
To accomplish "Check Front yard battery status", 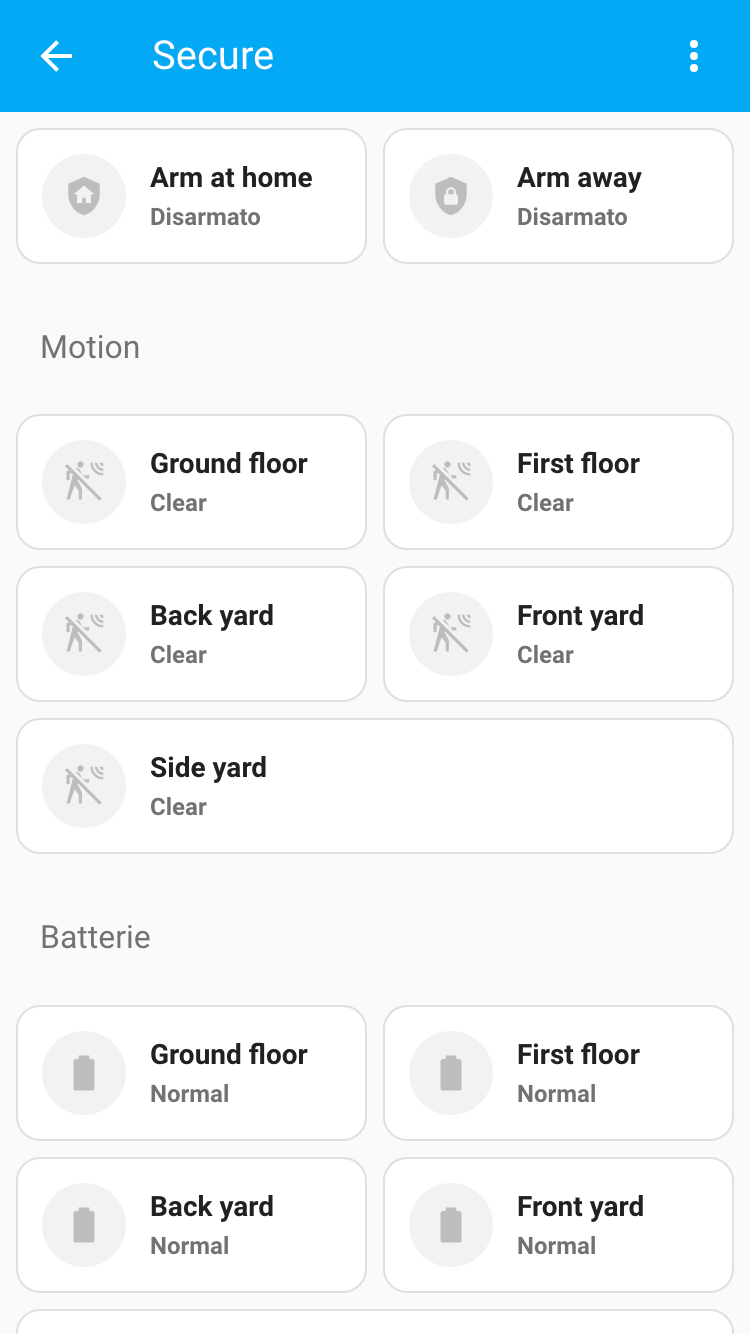I will point(559,1225).
